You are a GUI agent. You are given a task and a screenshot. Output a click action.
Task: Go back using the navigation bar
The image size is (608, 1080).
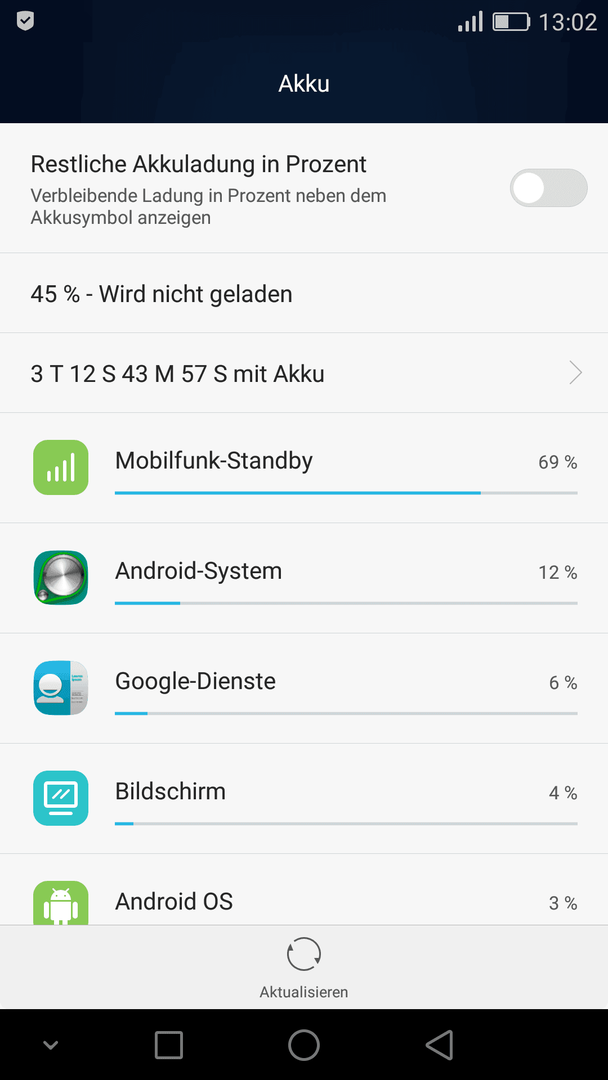point(439,1045)
